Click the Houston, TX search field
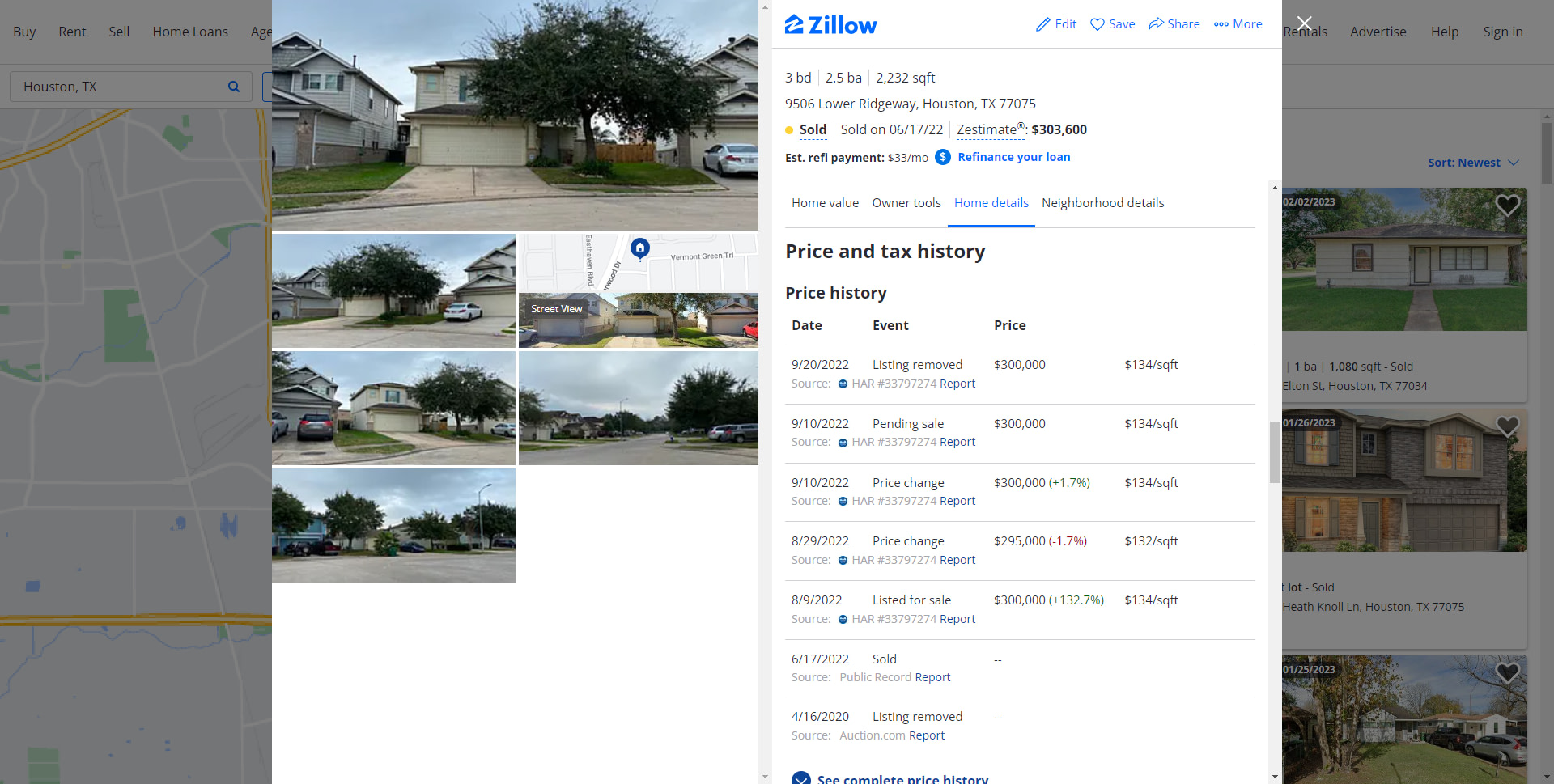 (x=121, y=87)
